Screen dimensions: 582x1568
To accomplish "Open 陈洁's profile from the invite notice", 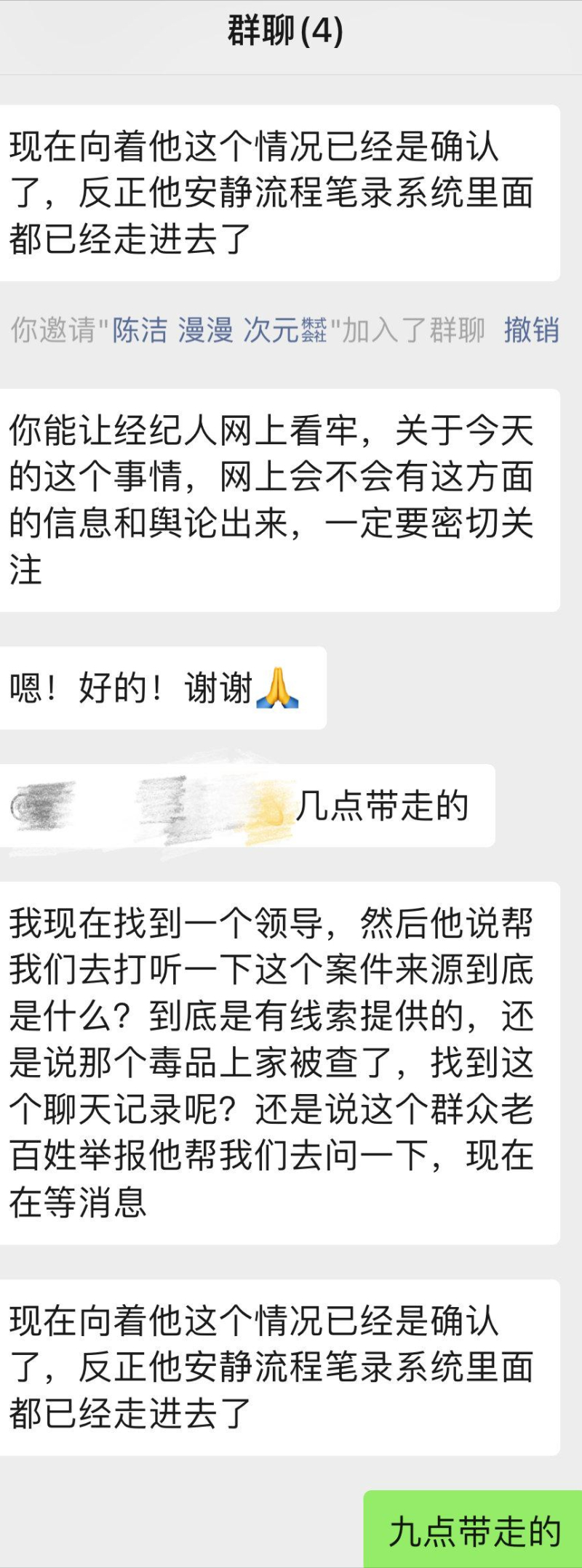I will pos(140,331).
